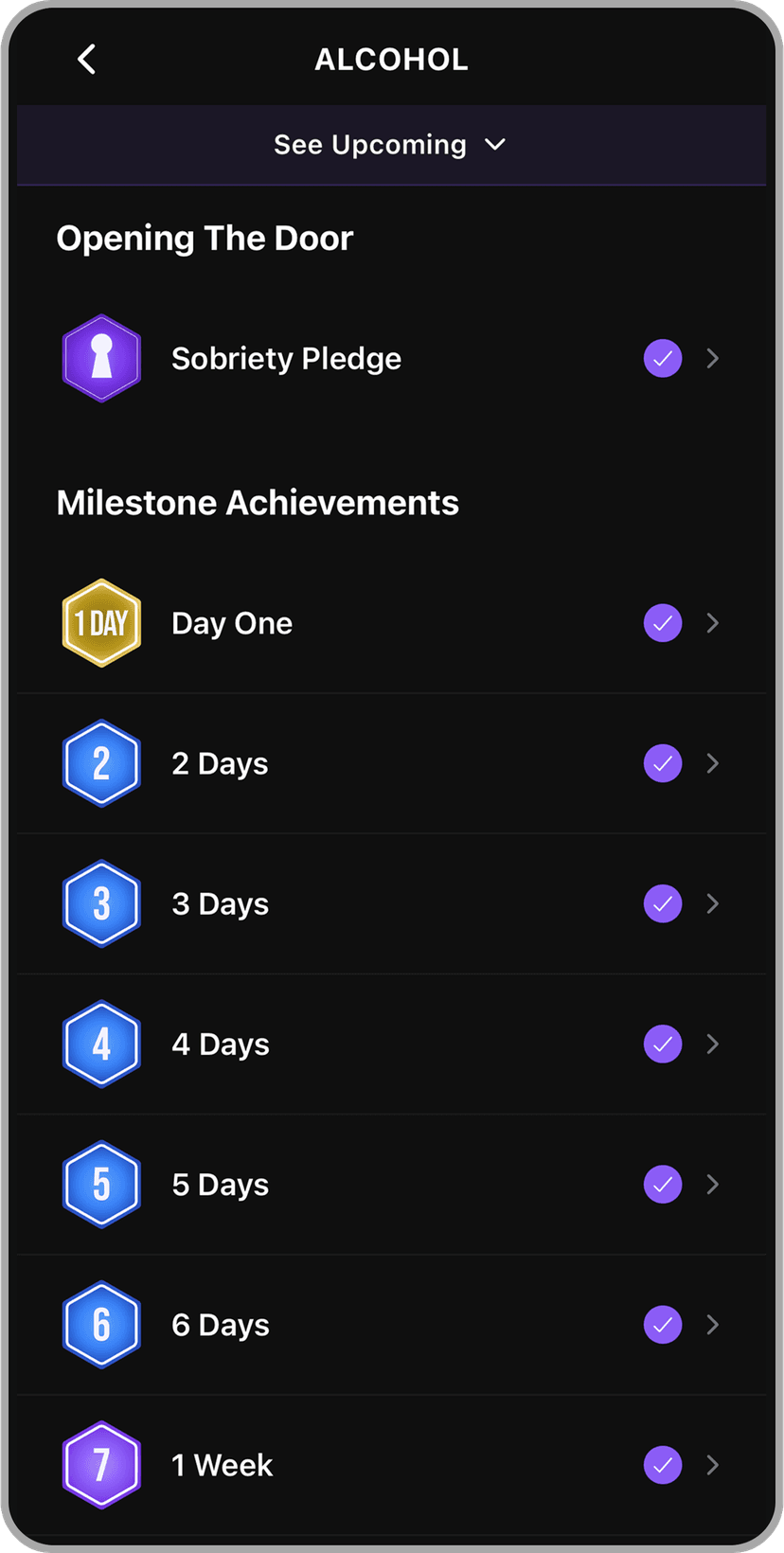Select the 4 Days hexagon badge
The width and height of the screenshot is (784, 1553).
click(x=101, y=1044)
